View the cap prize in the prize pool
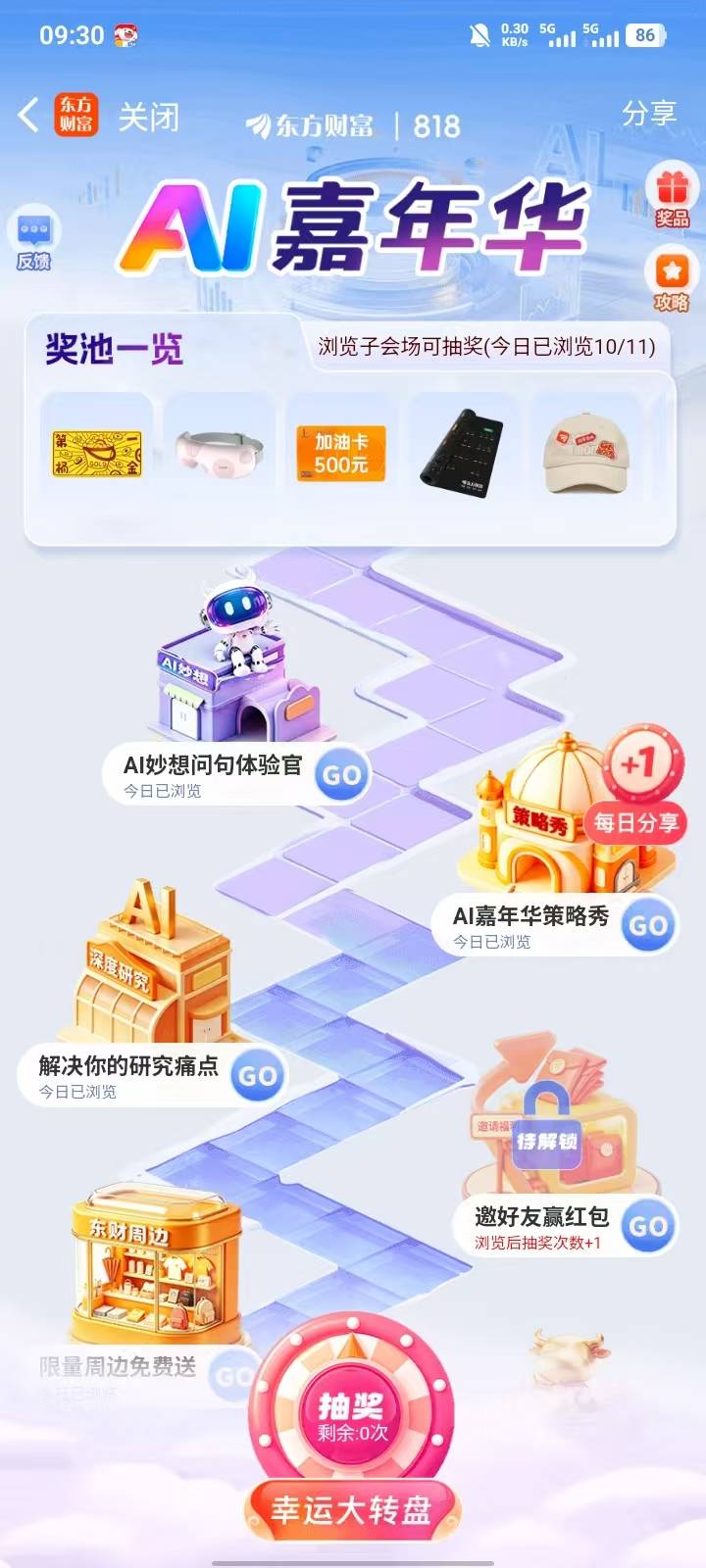 (x=586, y=453)
